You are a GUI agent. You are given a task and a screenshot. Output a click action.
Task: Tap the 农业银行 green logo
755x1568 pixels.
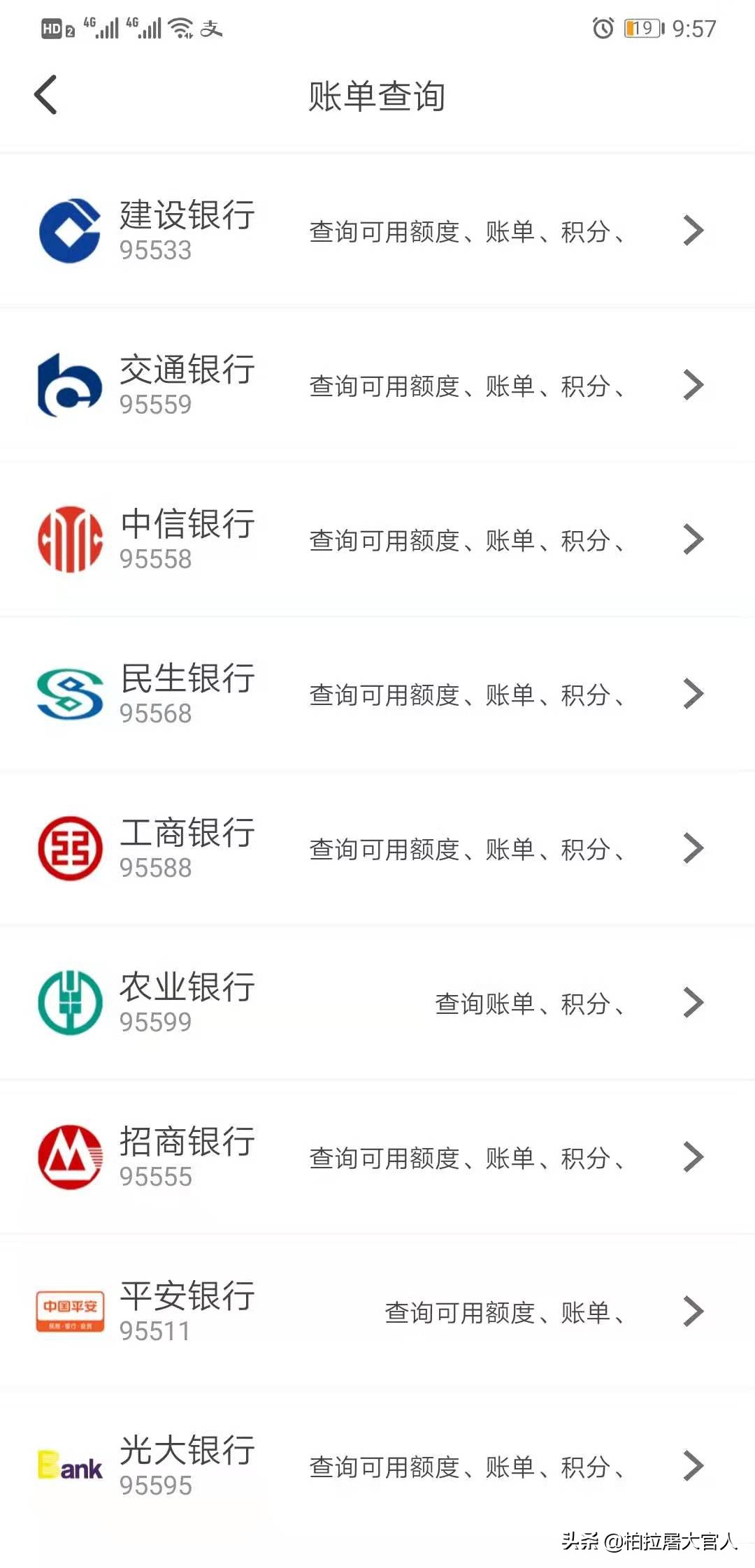pos(70,1002)
